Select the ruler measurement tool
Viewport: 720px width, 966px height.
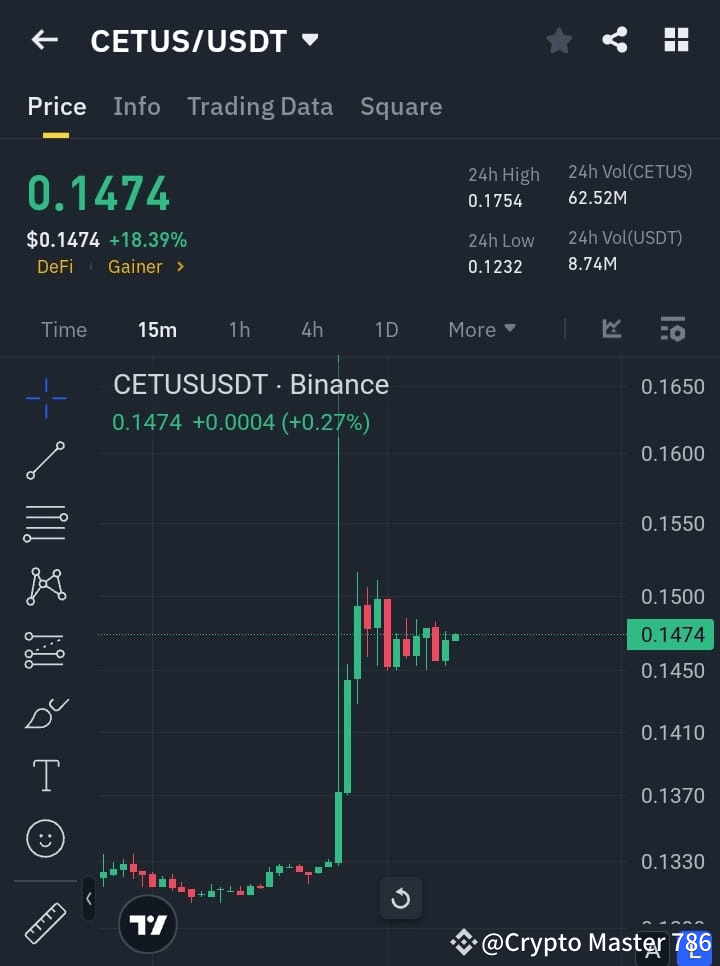click(x=45, y=922)
